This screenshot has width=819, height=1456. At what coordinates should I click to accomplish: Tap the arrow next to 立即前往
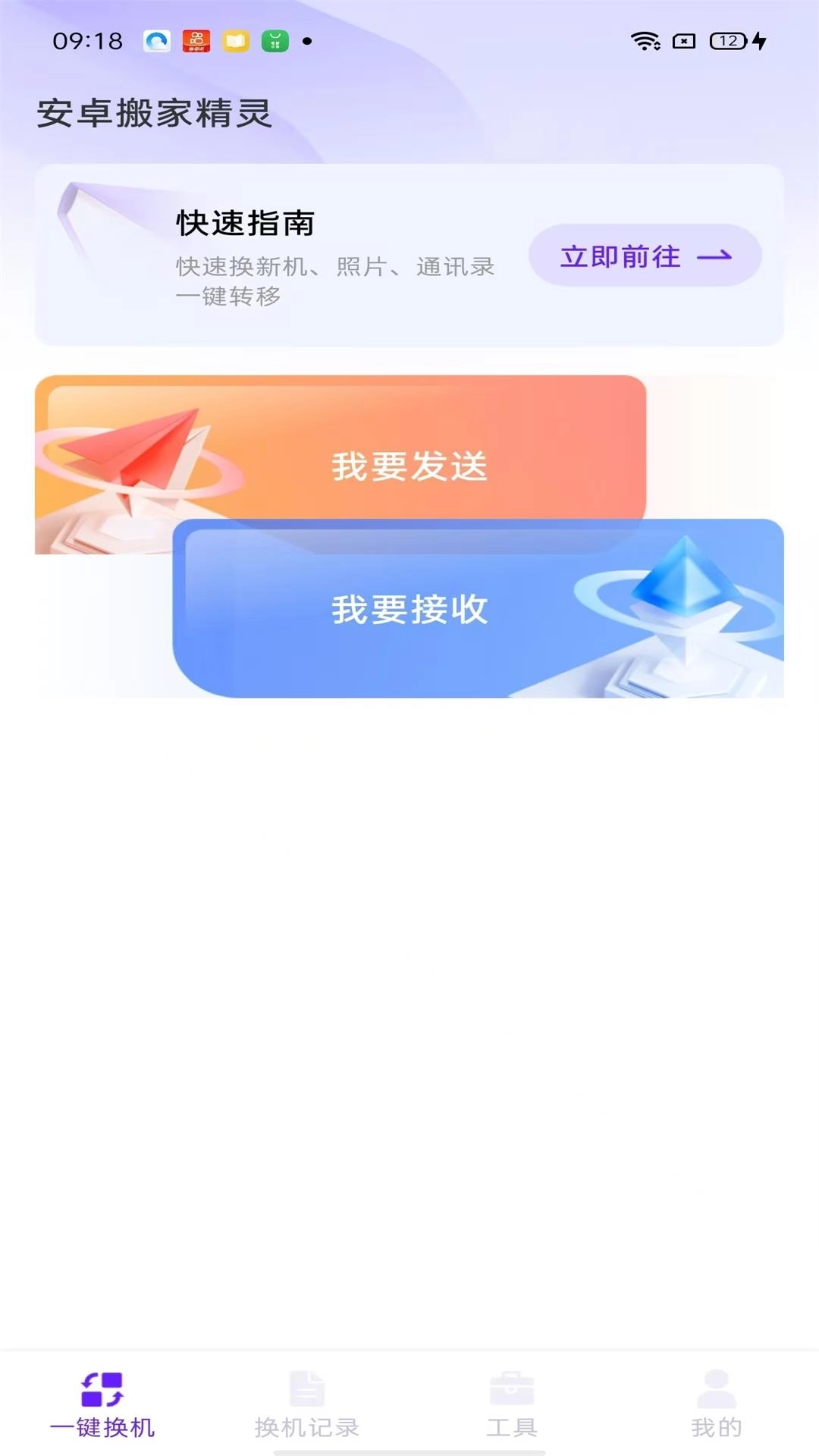(717, 256)
